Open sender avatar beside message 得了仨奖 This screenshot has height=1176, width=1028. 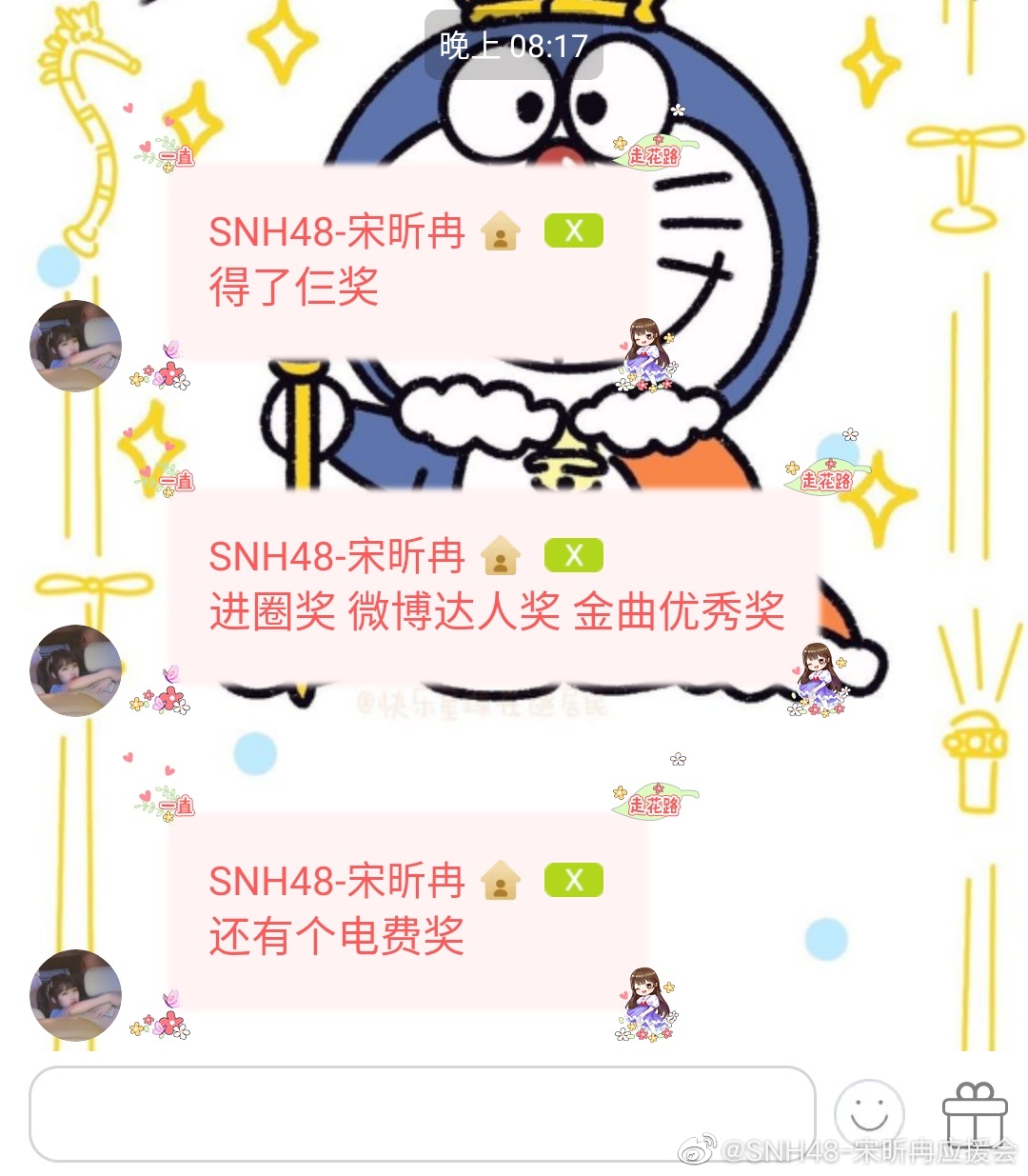(76, 346)
